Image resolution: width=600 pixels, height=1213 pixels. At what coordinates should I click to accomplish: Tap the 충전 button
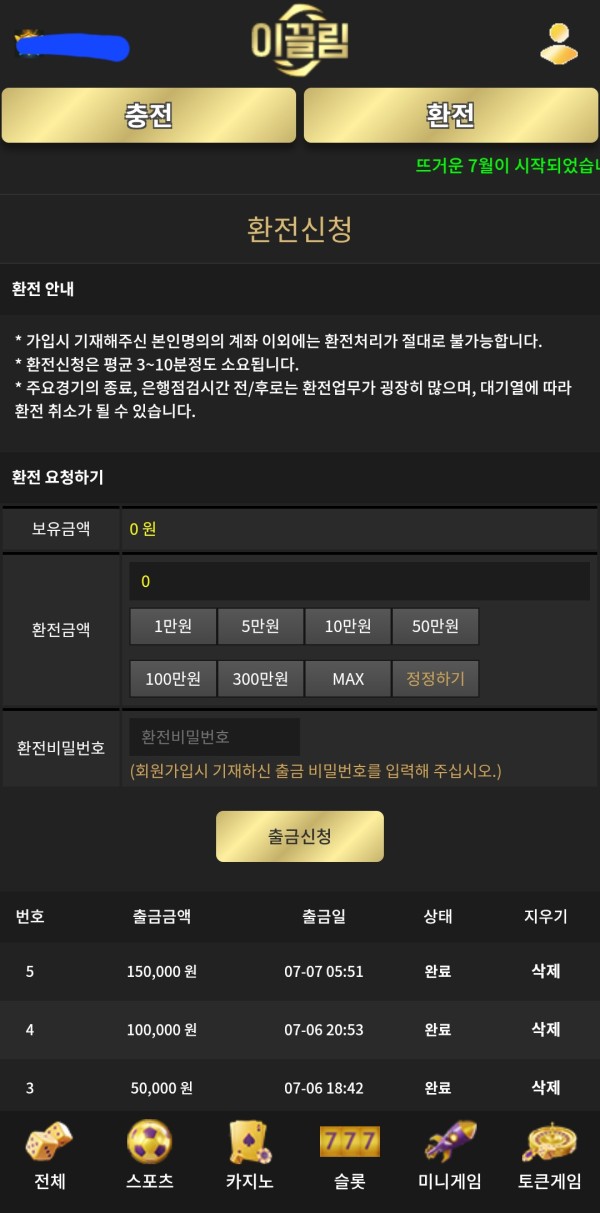[x=149, y=115]
